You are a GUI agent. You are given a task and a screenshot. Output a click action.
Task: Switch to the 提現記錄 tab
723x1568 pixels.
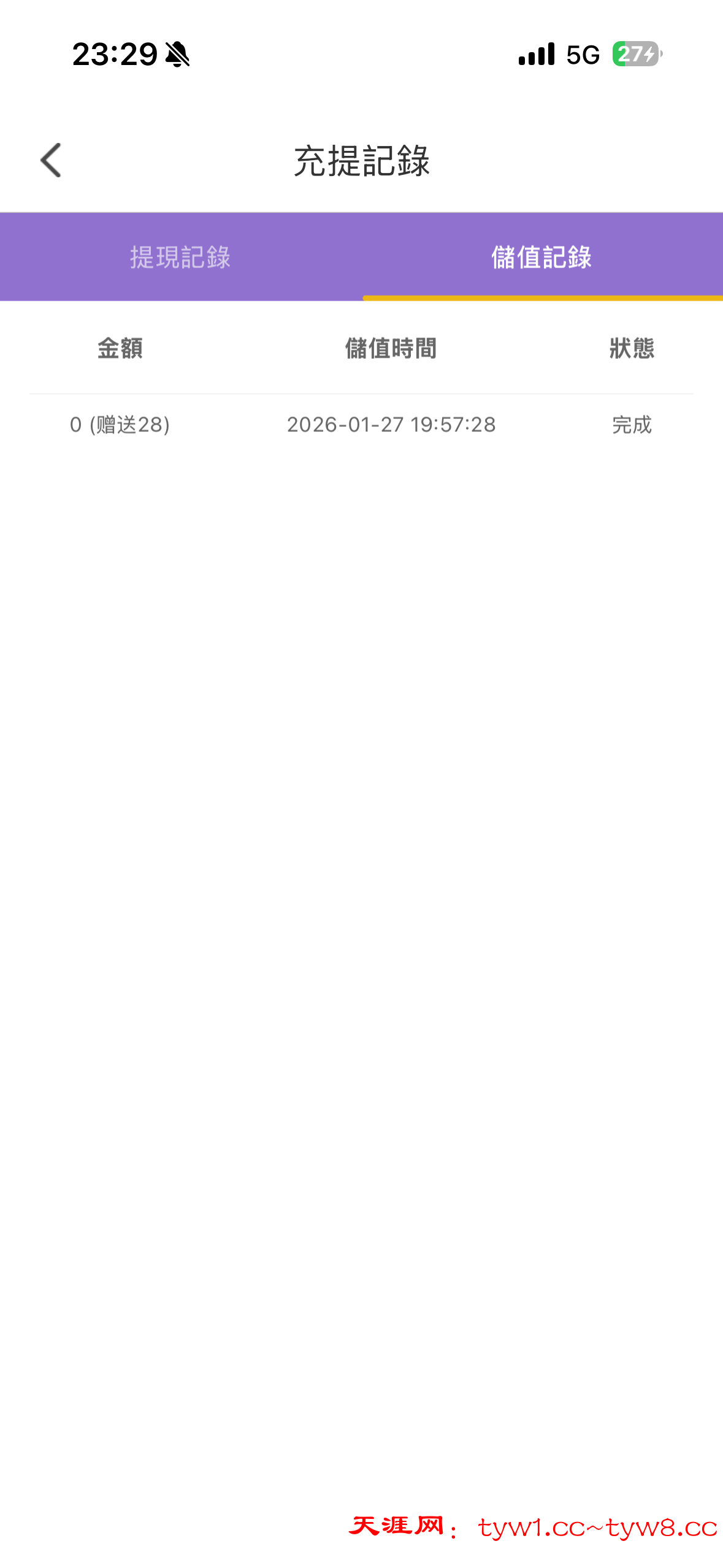point(180,257)
